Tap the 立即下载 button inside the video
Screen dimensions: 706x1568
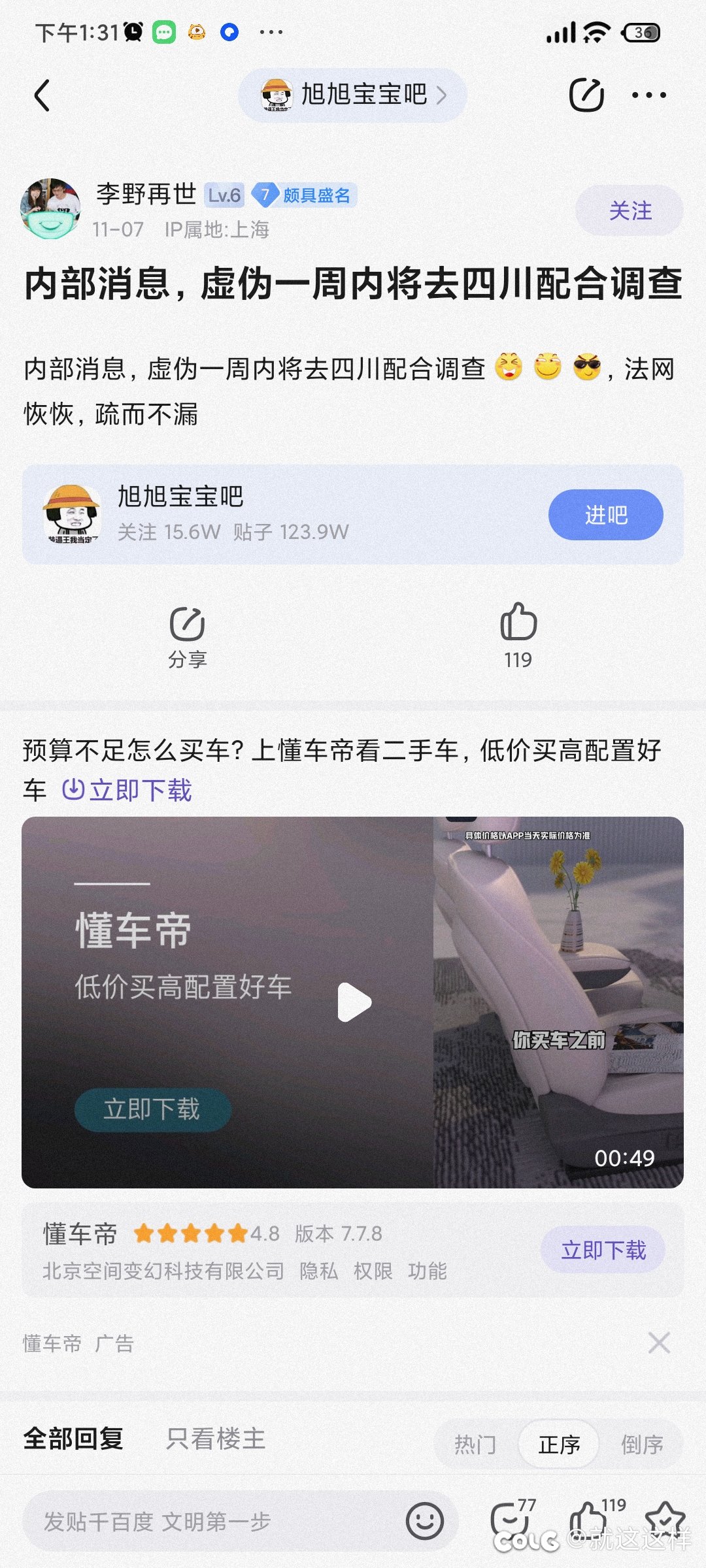pyautogui.click(x=152, y=1109)
